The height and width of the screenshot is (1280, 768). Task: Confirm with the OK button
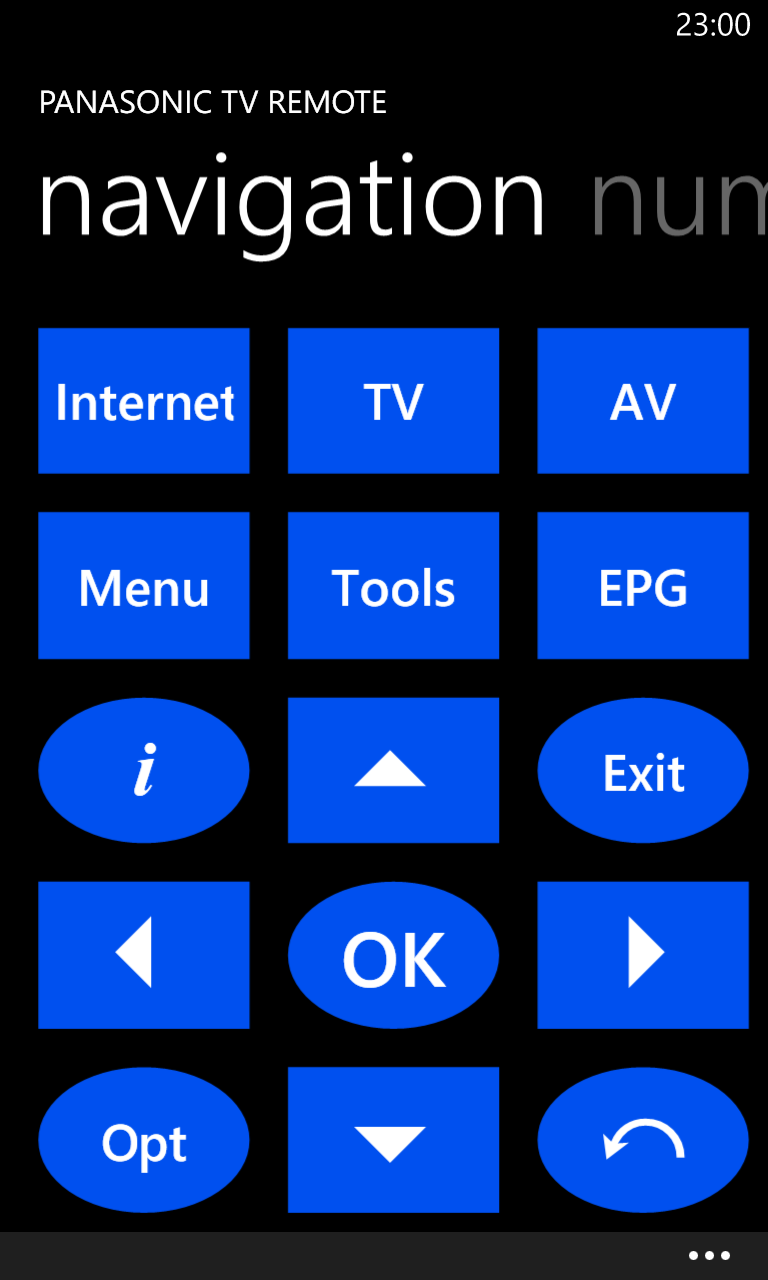click(393, 955)
